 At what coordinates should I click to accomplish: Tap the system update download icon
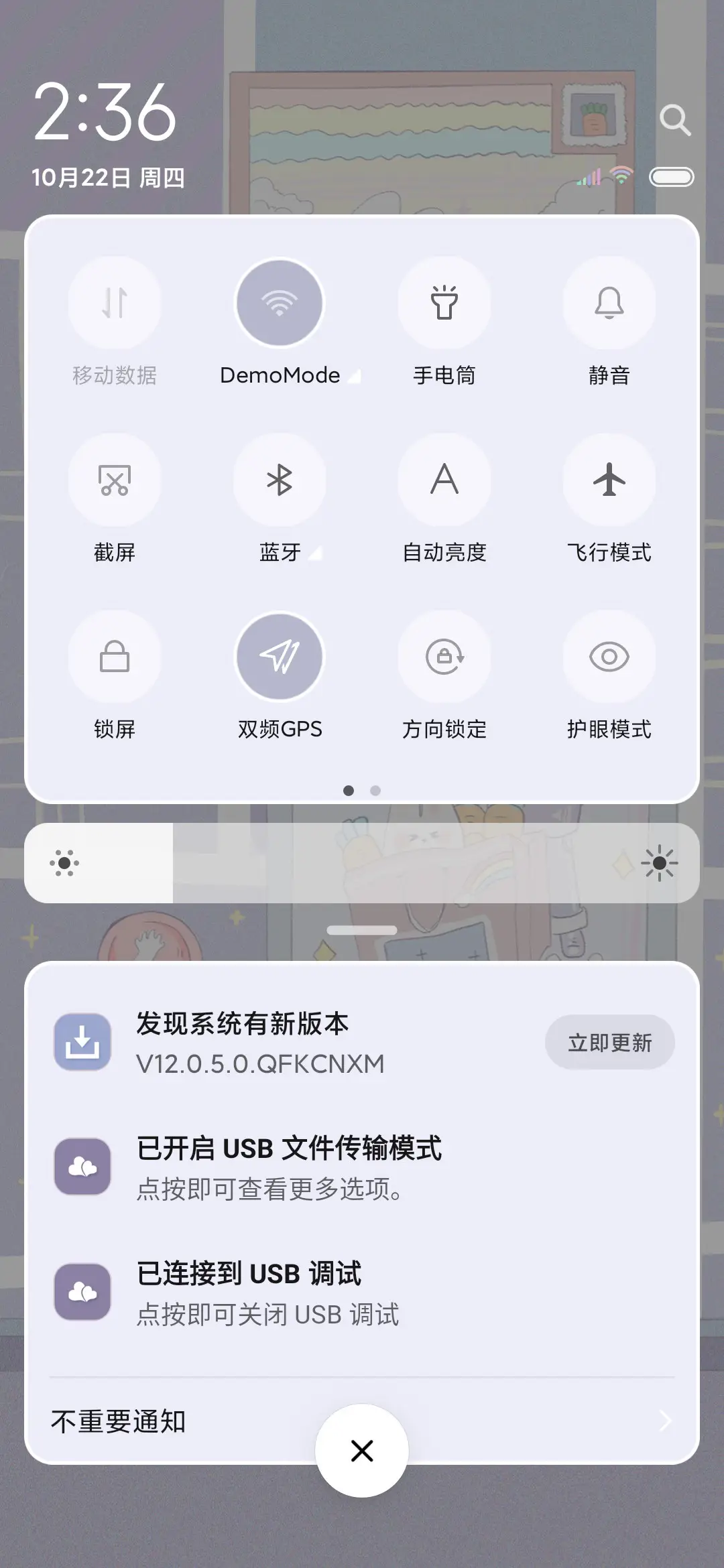tap(82, 1041)
